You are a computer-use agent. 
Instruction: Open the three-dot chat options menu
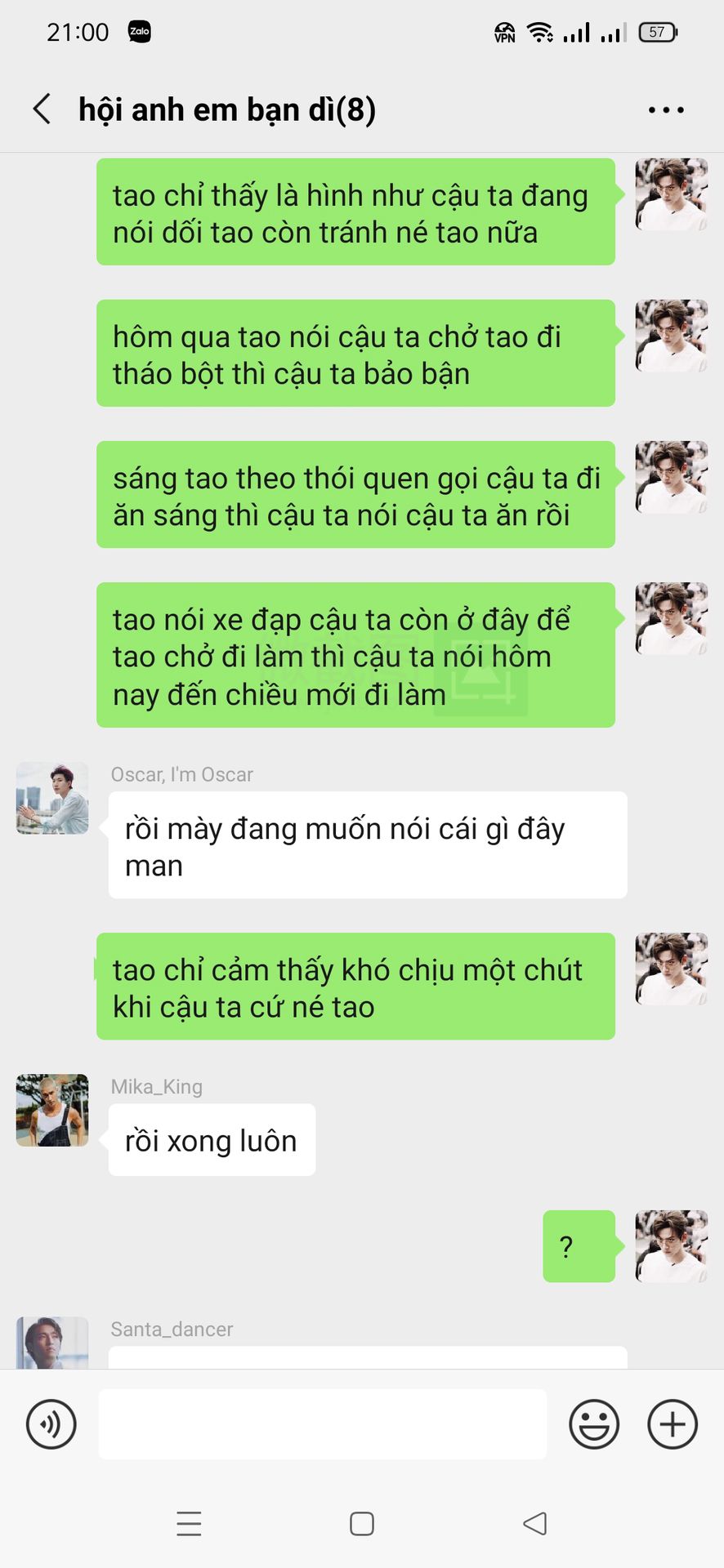666,109
